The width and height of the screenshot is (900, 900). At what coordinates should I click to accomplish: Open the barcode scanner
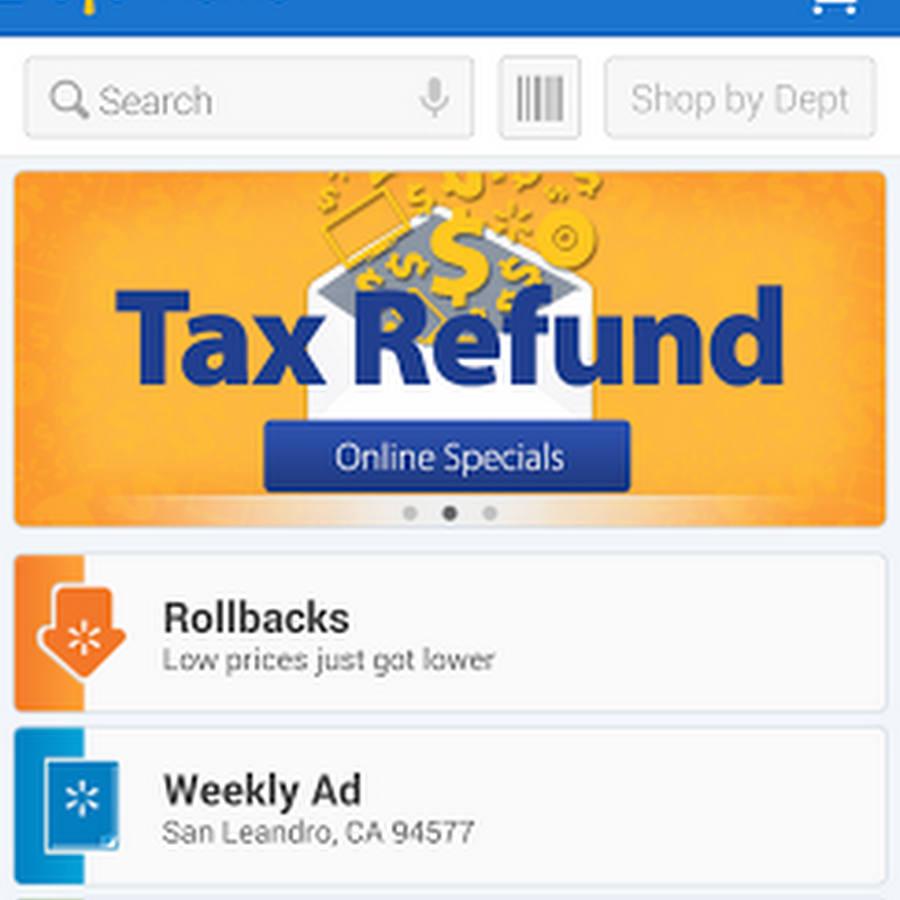540,98
